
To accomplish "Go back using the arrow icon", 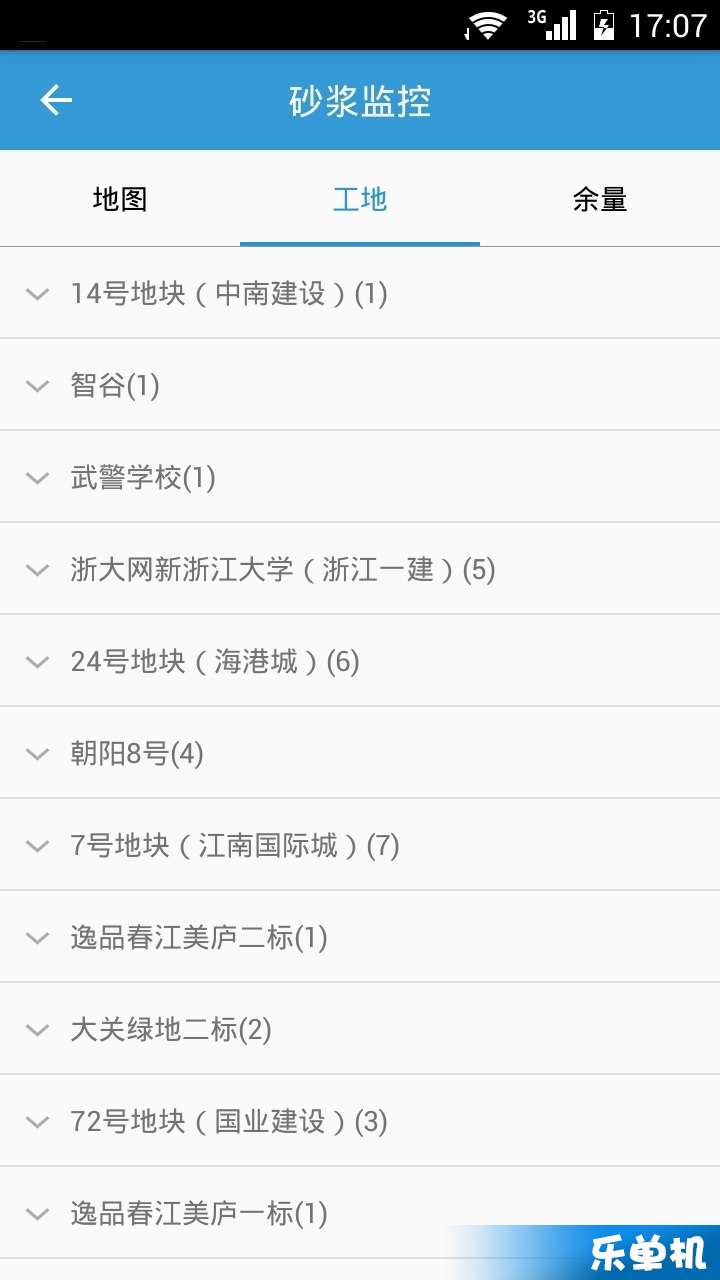I will coord(56,100).
